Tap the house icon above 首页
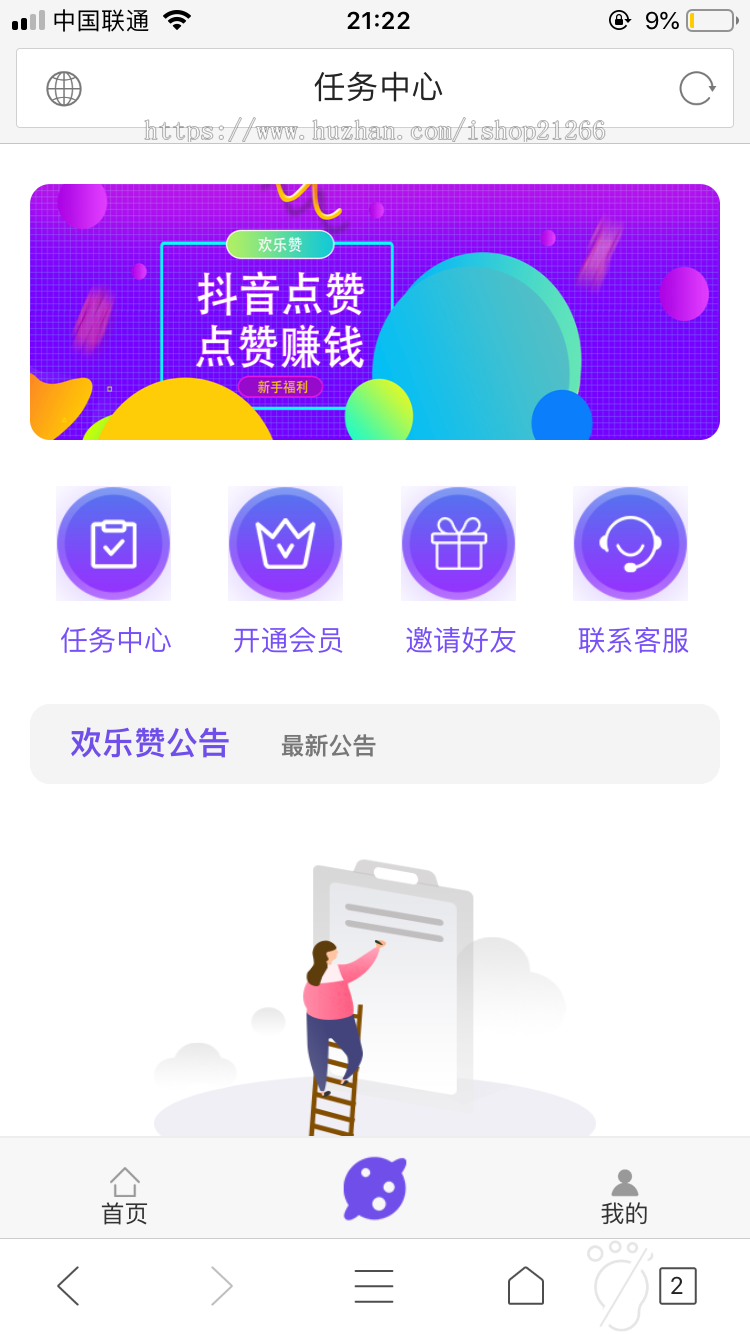The height and width of the screenshot is (1334, 750). [x=123, y=1180]
